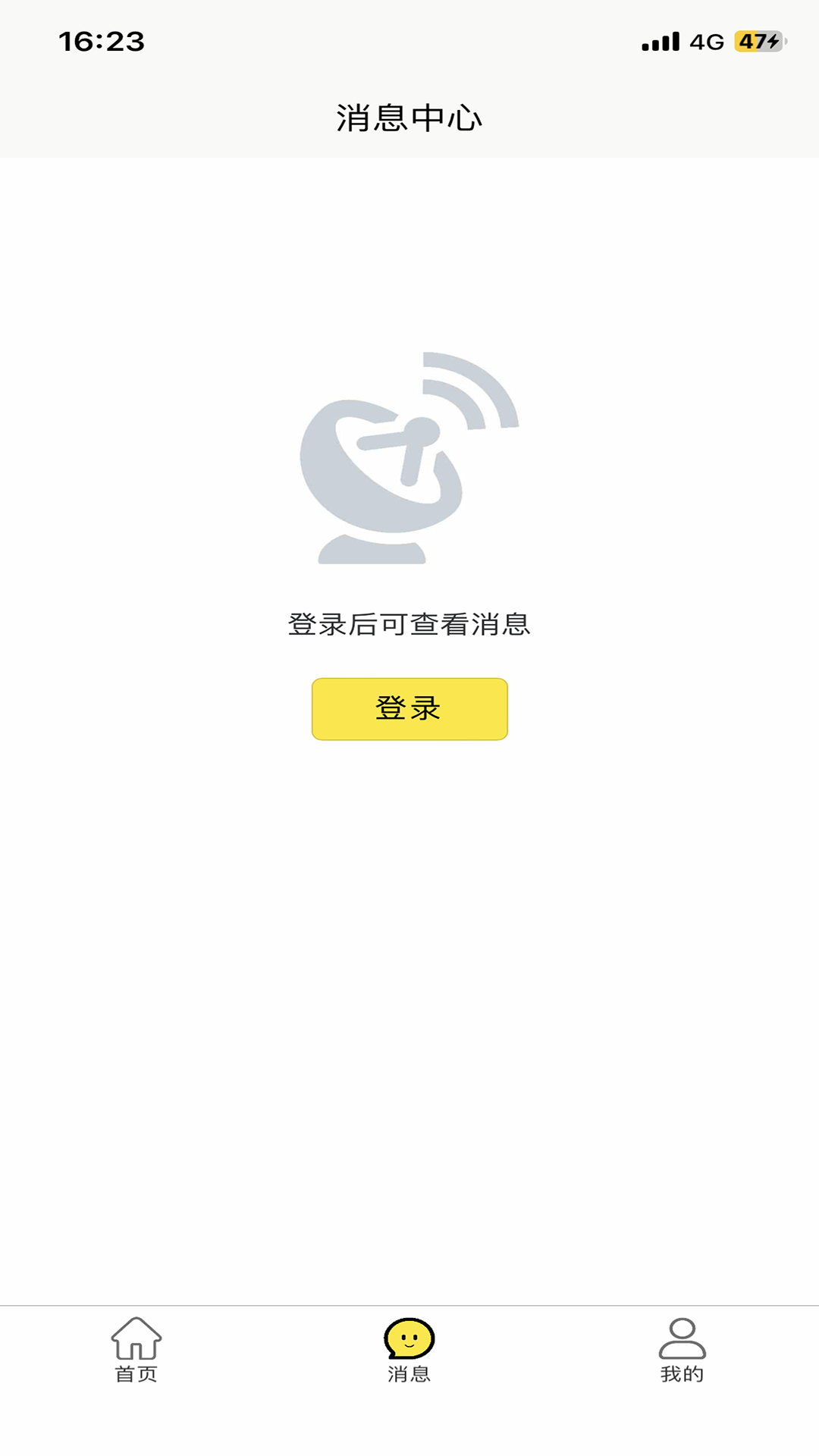This screenshot has height=1456, width=819.
Task: Click the empty message list area
Action: pos(409,986)
